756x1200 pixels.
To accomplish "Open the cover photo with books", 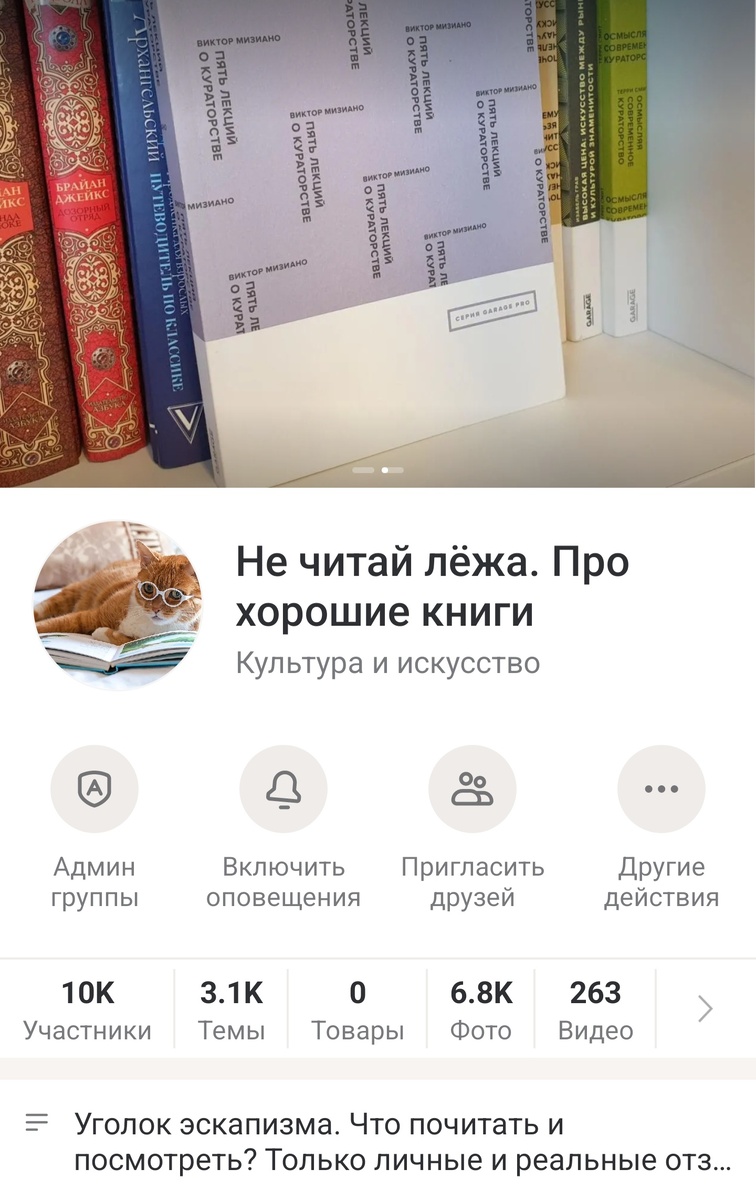I will pyautogui.click(x=378, y=240).
